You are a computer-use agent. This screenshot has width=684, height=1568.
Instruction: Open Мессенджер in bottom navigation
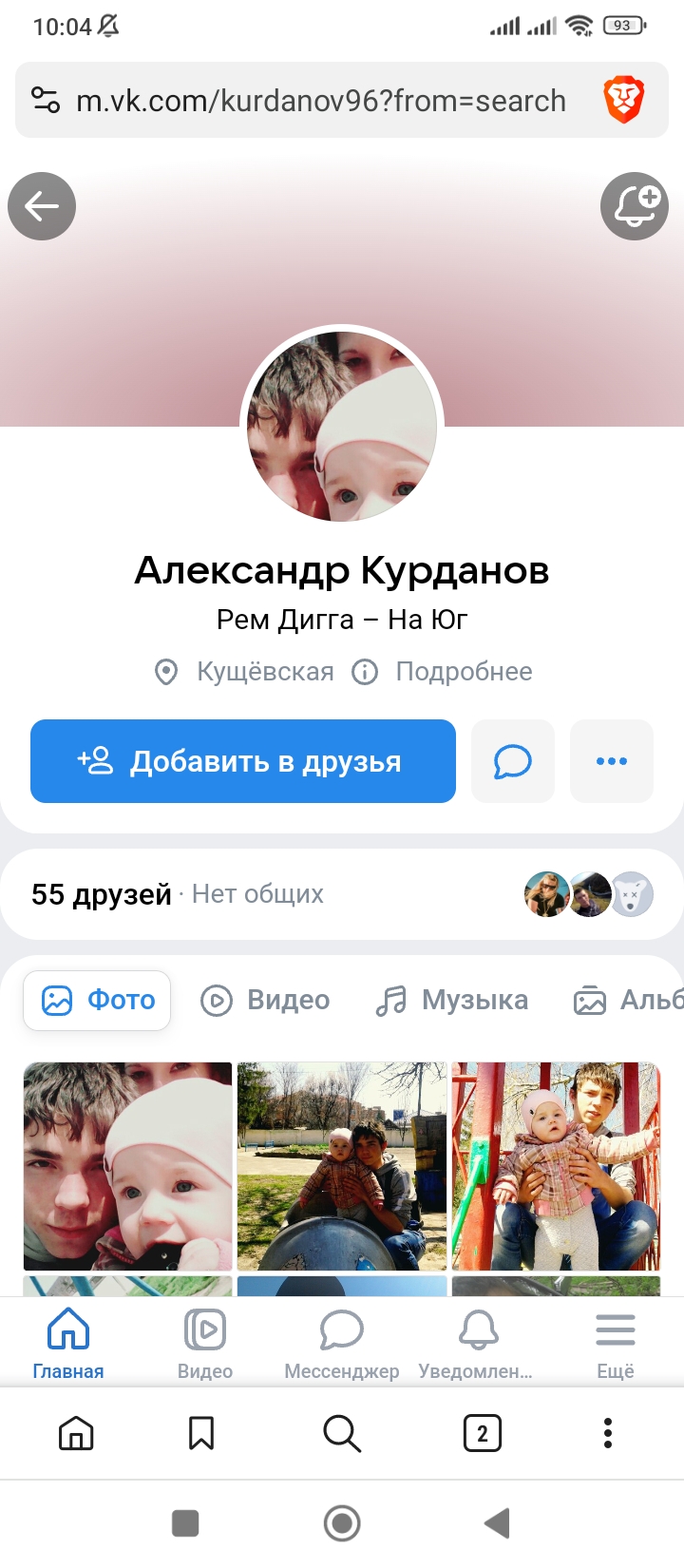(x=342, y=1344)
